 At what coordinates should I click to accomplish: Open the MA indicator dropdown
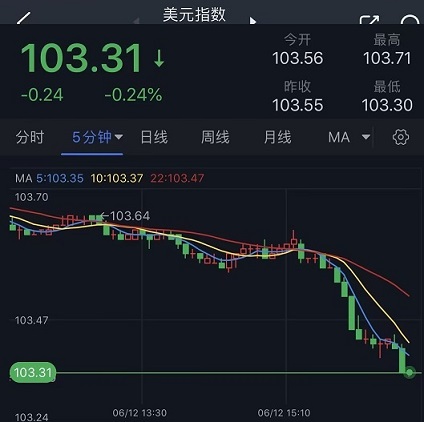(x=349, y=137)
